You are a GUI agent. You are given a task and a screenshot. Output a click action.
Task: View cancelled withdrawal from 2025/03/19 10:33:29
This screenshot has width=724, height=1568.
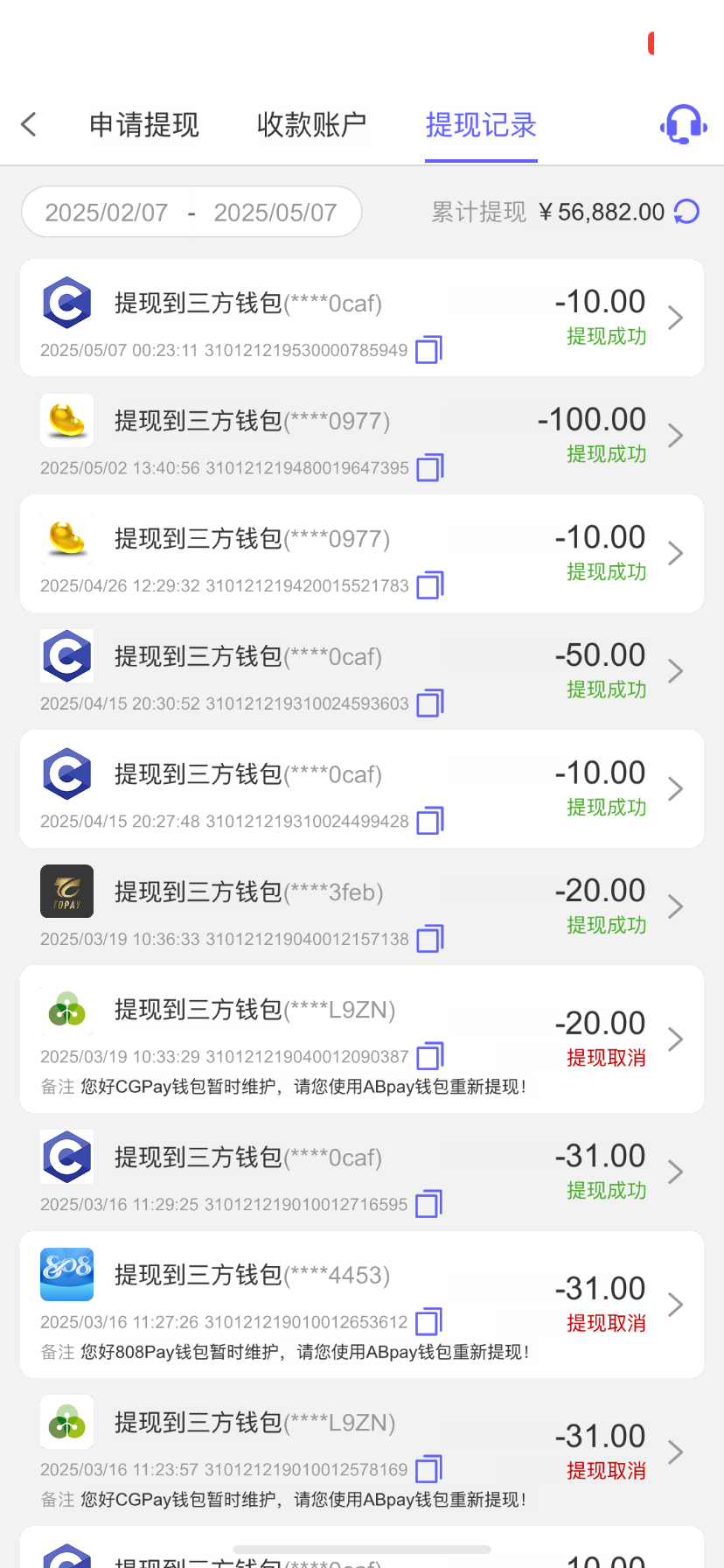tap(362, 1039)
